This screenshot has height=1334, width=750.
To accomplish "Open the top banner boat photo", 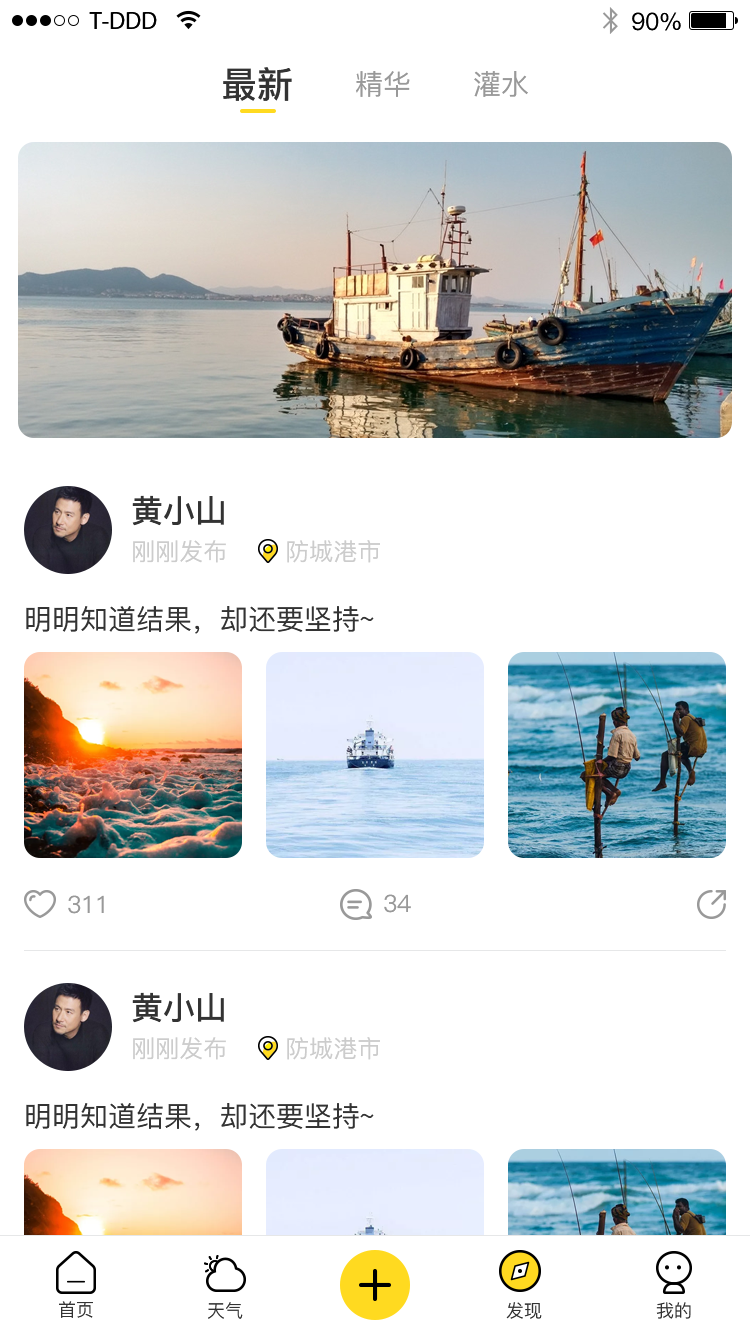I will pos(374,289).
